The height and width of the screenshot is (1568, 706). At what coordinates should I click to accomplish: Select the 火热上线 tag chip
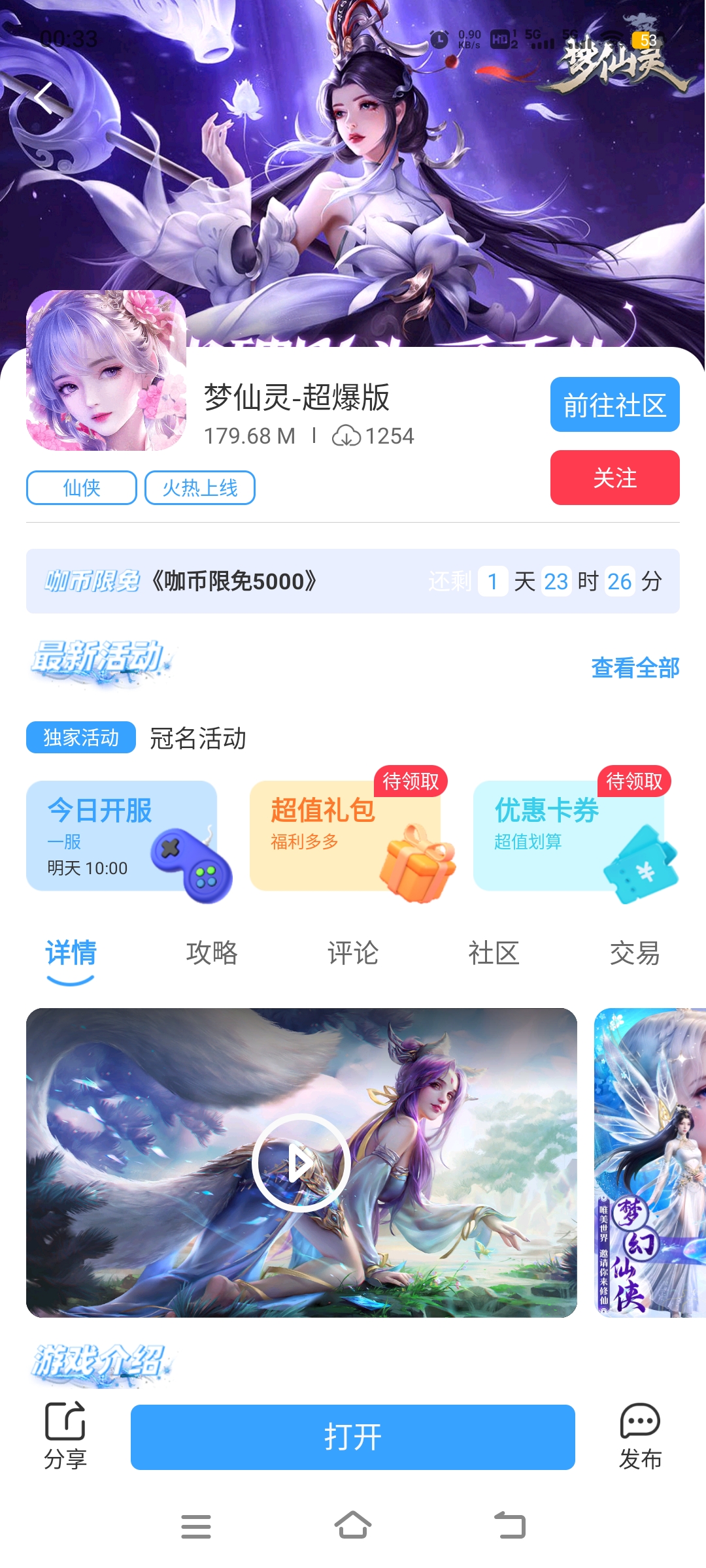pyautogui.click(x=199, y=487)
